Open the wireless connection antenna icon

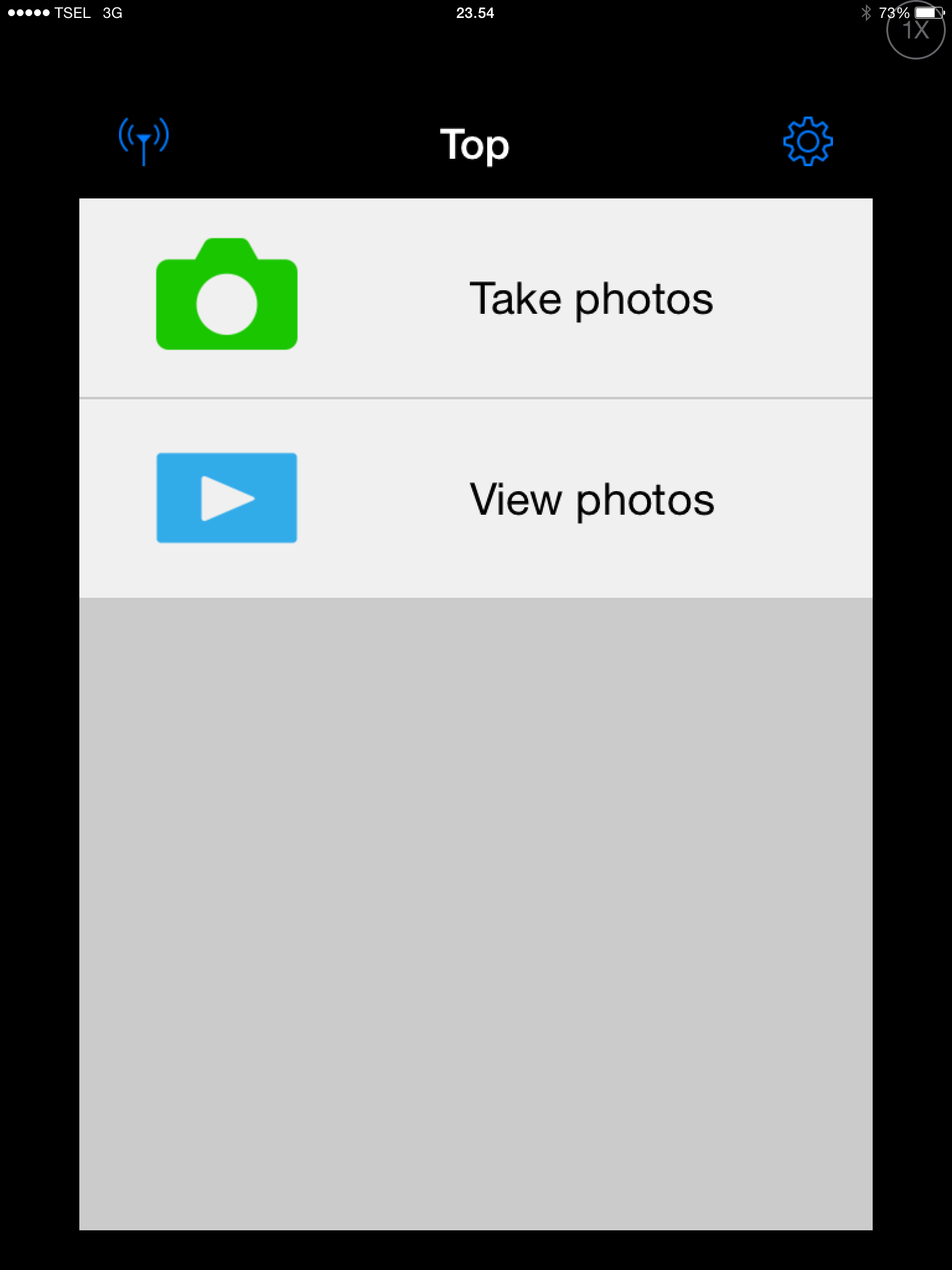(x=144, y=141)
